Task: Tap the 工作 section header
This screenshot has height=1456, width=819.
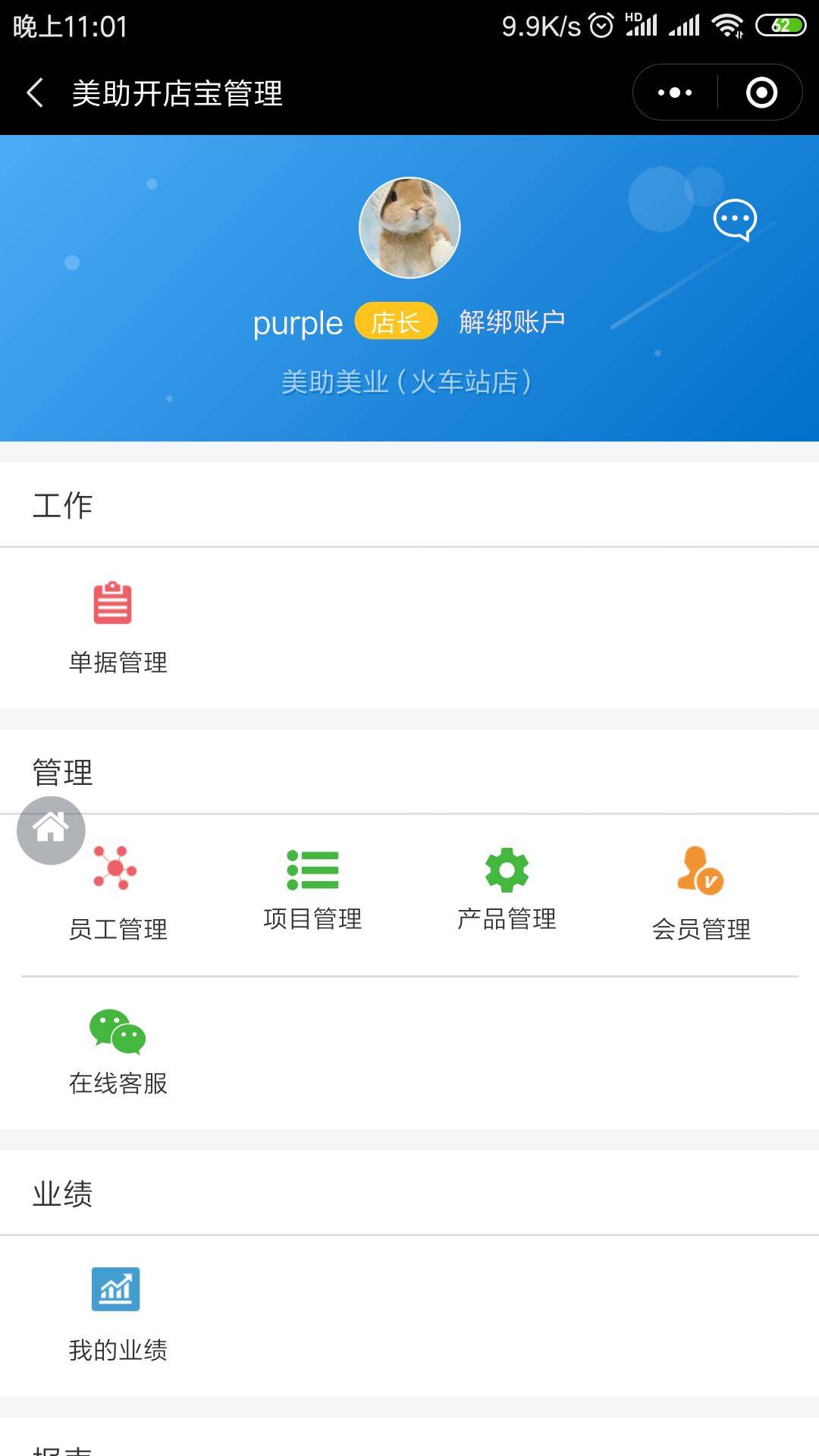Action: [62, 504]
